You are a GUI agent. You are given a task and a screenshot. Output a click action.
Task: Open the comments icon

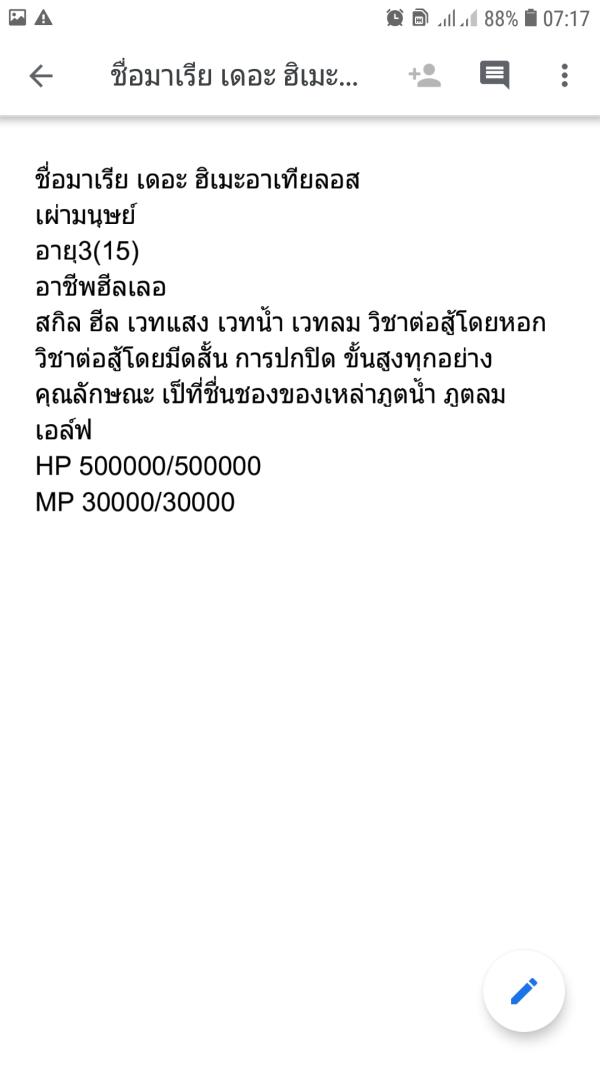pyautogui.click(x=494, y=76)
